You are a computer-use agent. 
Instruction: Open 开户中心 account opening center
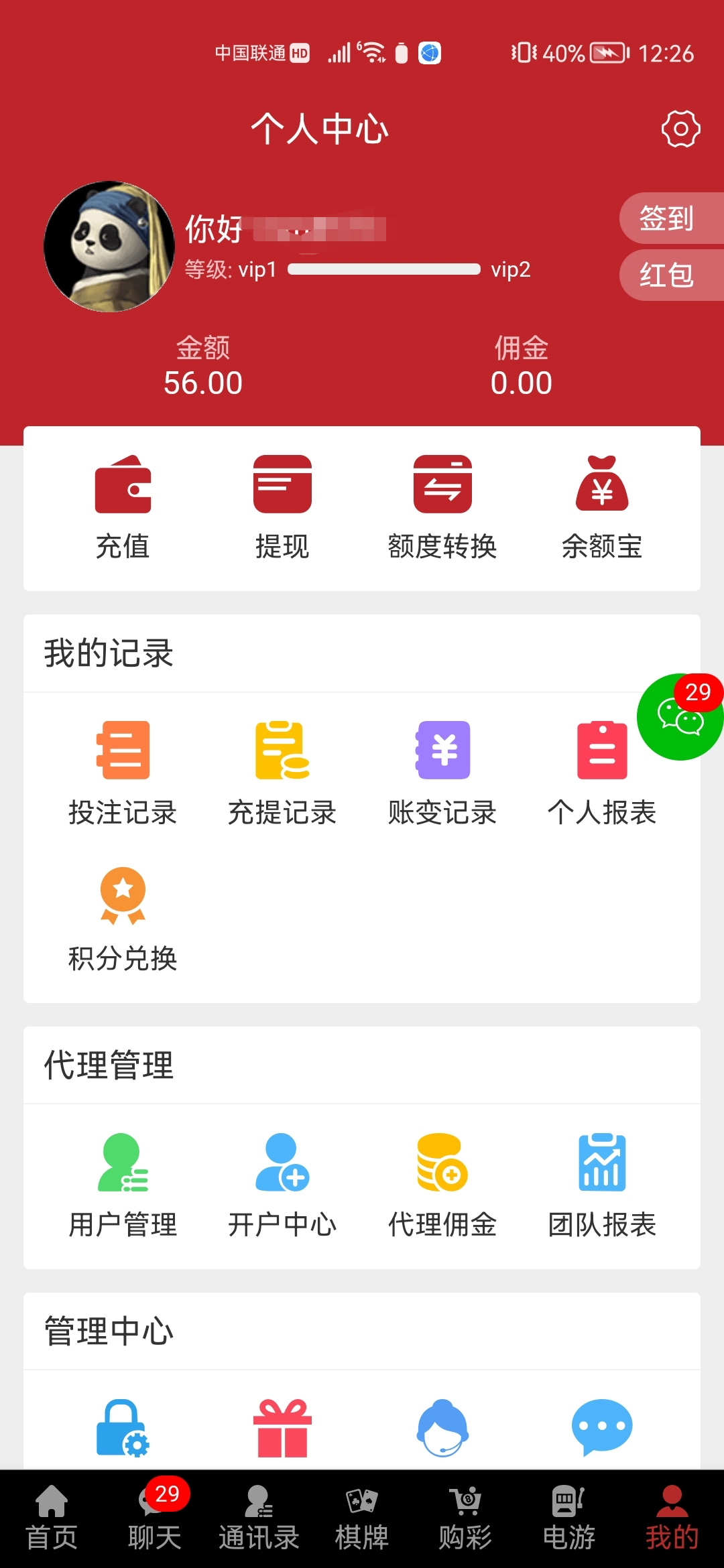[x=282, y=1184]
